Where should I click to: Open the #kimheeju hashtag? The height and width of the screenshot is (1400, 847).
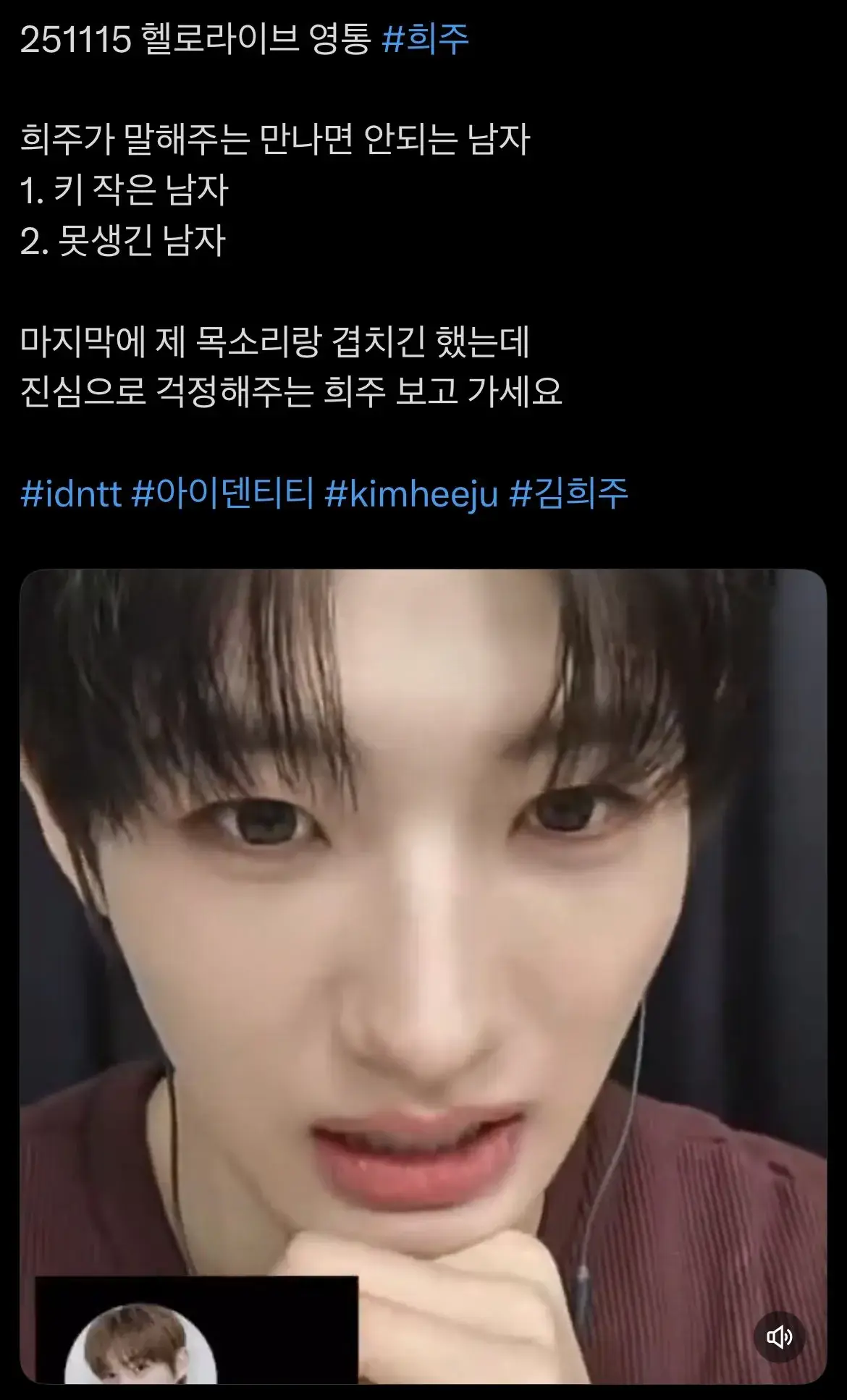(411, 494)
